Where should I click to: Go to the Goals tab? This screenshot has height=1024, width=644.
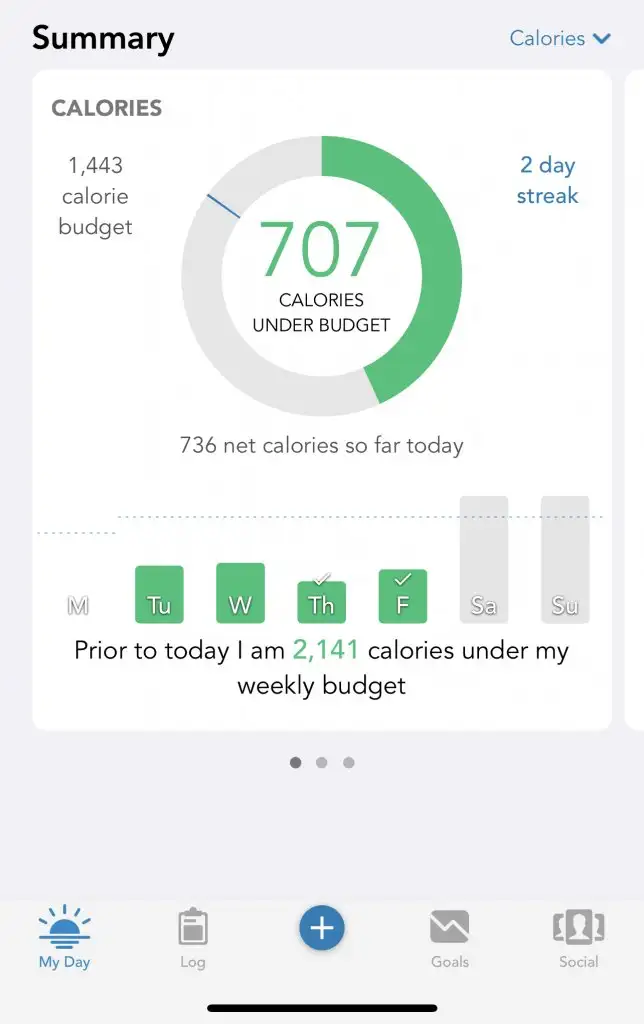tap(449, 937)
